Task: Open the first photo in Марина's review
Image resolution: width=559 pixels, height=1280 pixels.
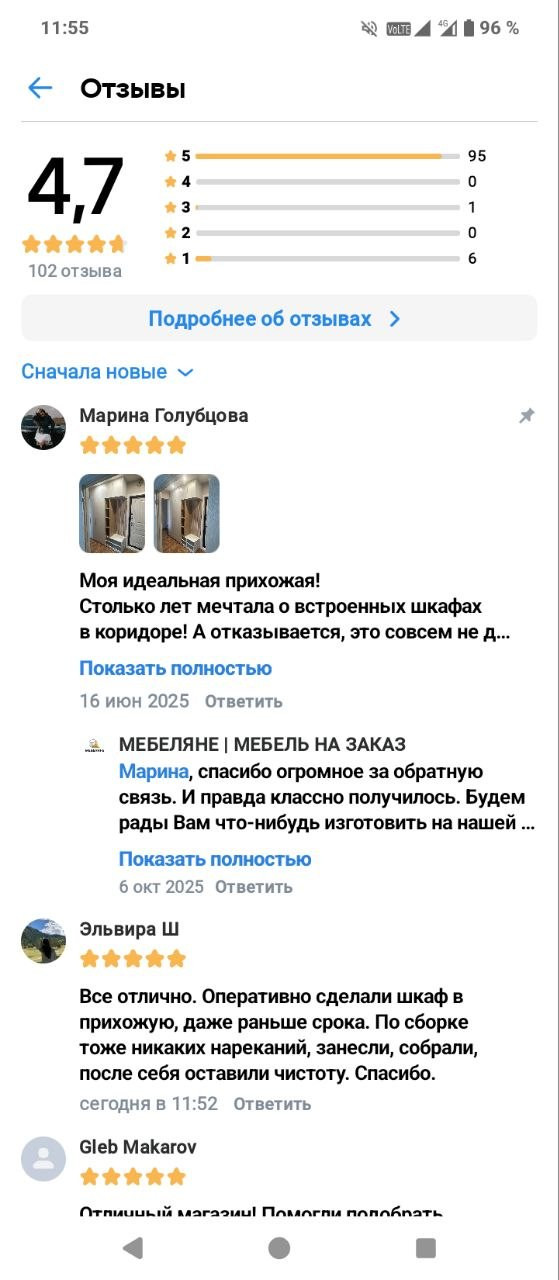Action: pyautogui.click(x=112, y=513)
